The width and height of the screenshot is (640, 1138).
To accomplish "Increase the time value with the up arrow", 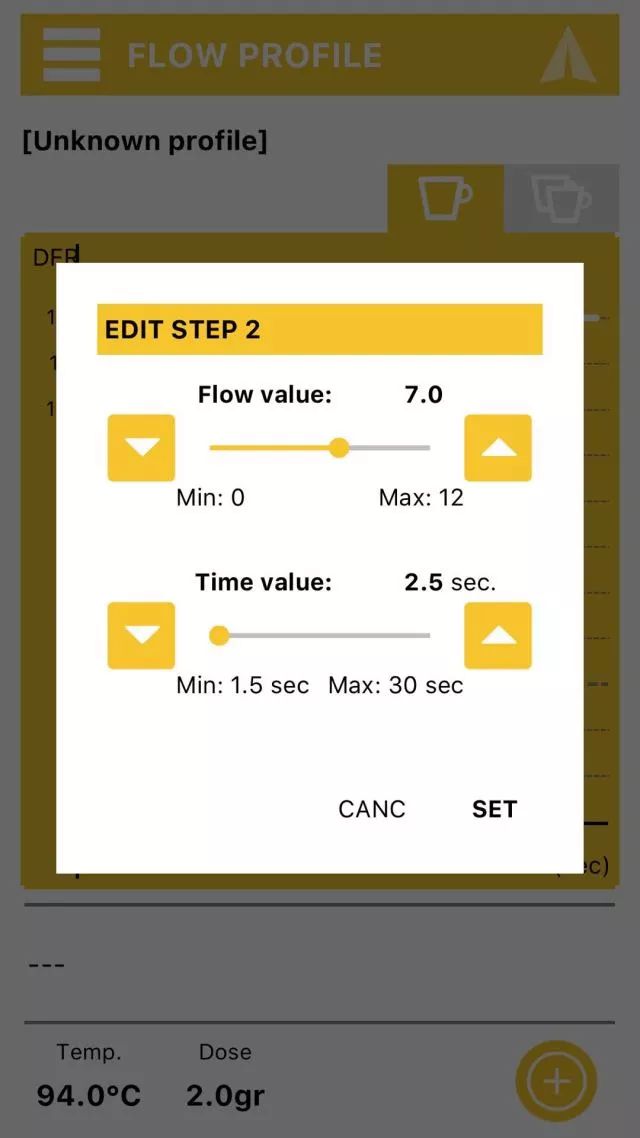I will click(498, 636).
